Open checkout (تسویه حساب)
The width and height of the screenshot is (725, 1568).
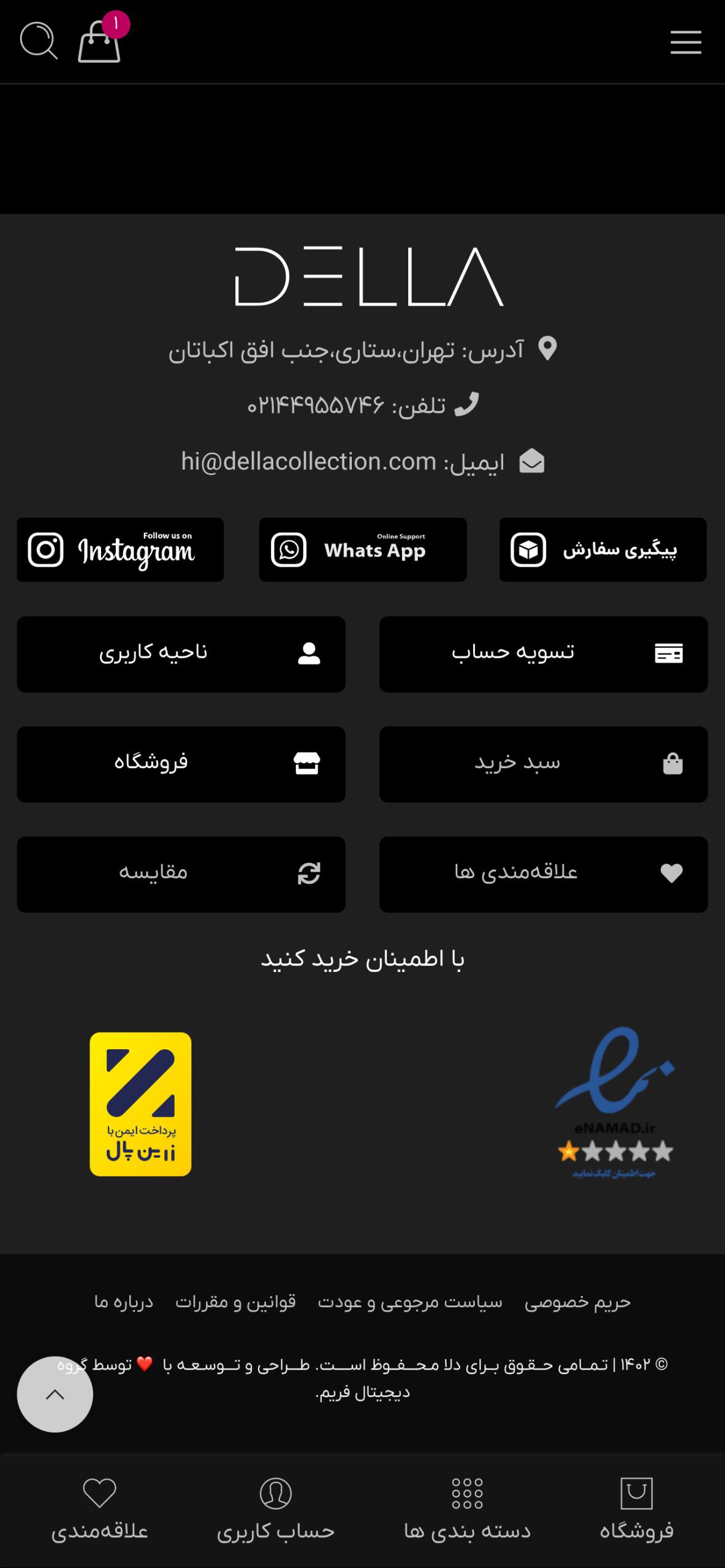(x=544, y=654)
